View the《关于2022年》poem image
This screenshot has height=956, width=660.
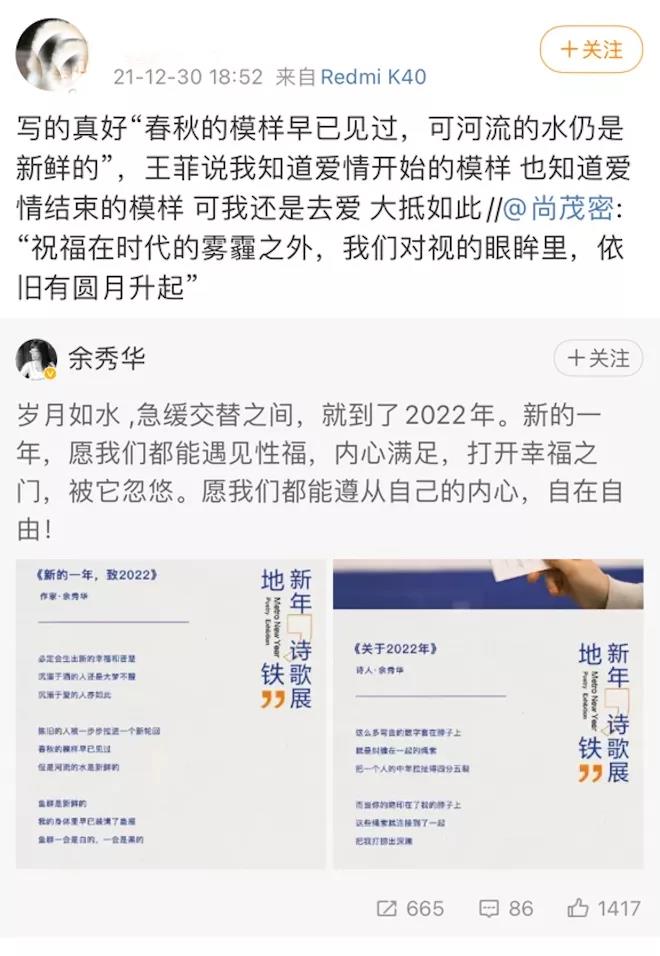488,713
